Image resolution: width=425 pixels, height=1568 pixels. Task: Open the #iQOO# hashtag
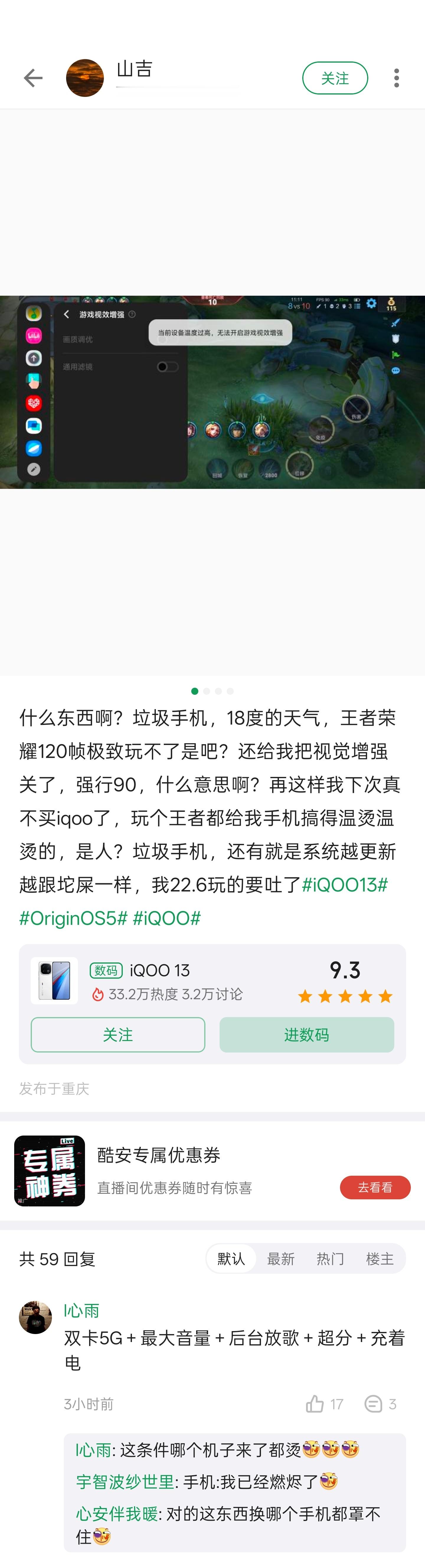(166, 918)
